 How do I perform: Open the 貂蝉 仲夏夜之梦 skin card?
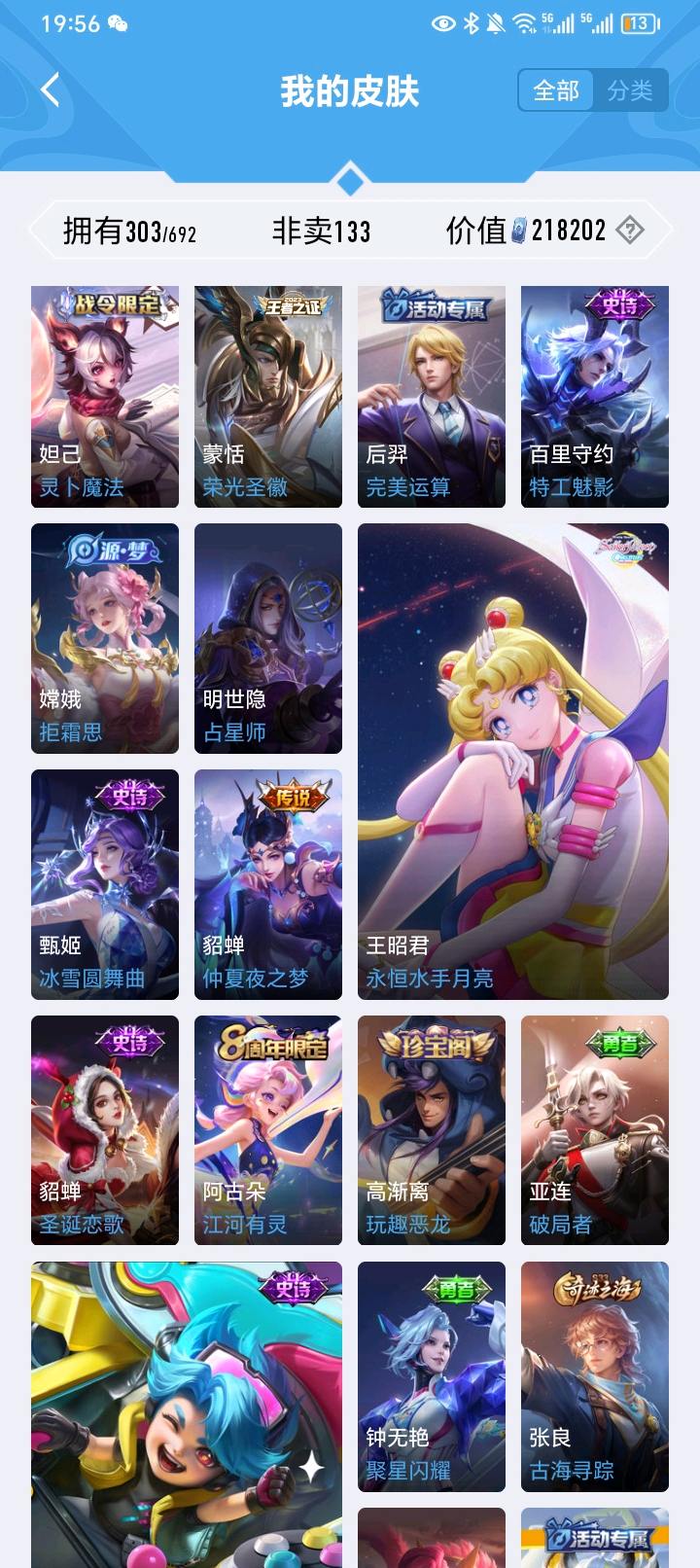[x=268, y=884]
